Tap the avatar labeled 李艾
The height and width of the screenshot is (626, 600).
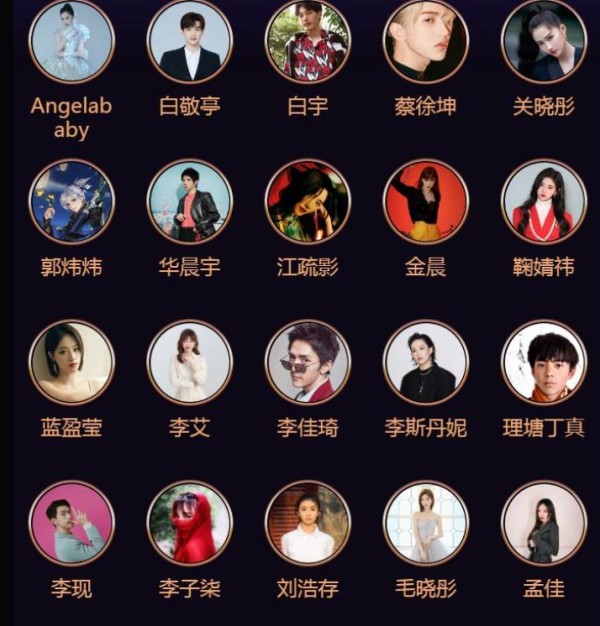pos(190,362)
